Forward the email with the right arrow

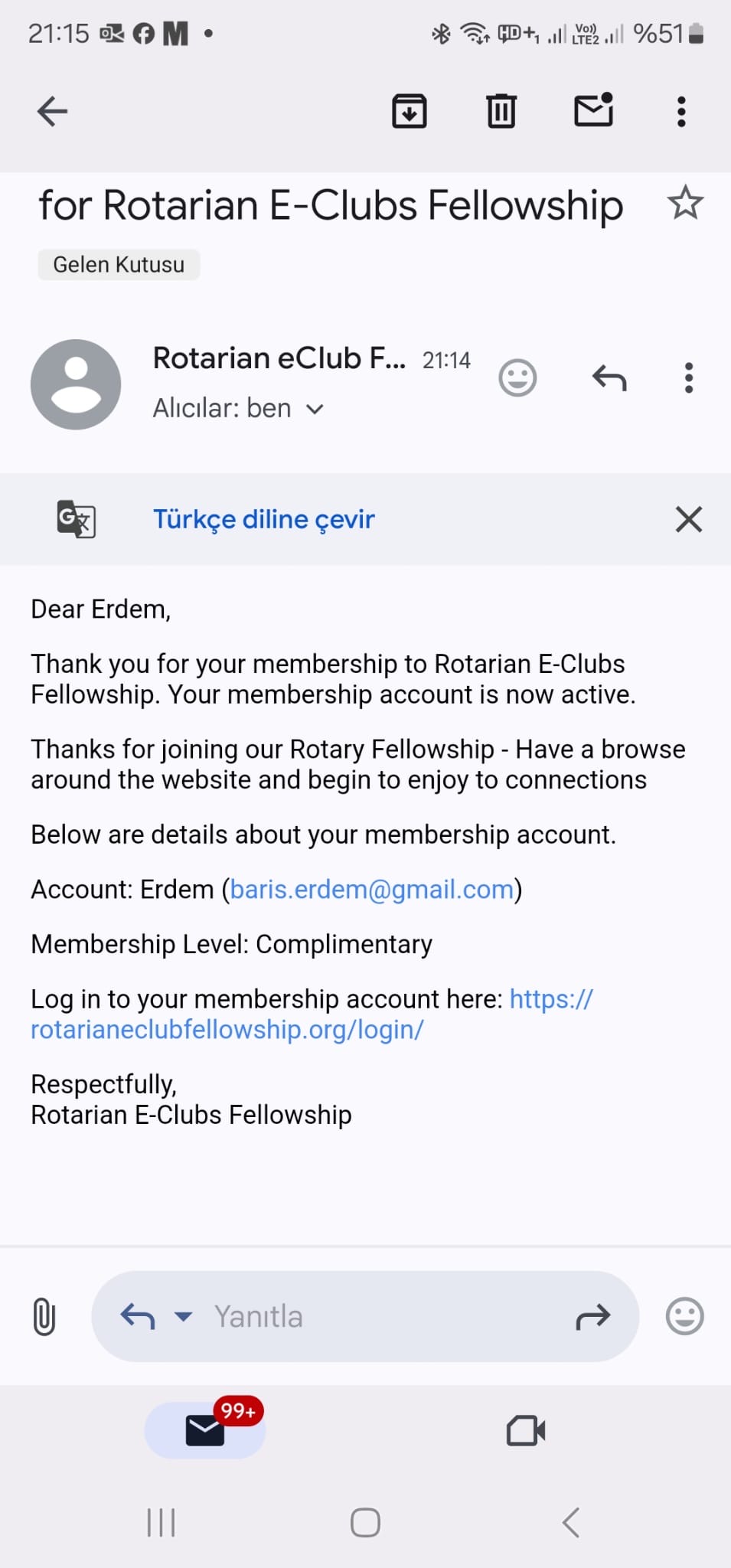pos(592,1316)
